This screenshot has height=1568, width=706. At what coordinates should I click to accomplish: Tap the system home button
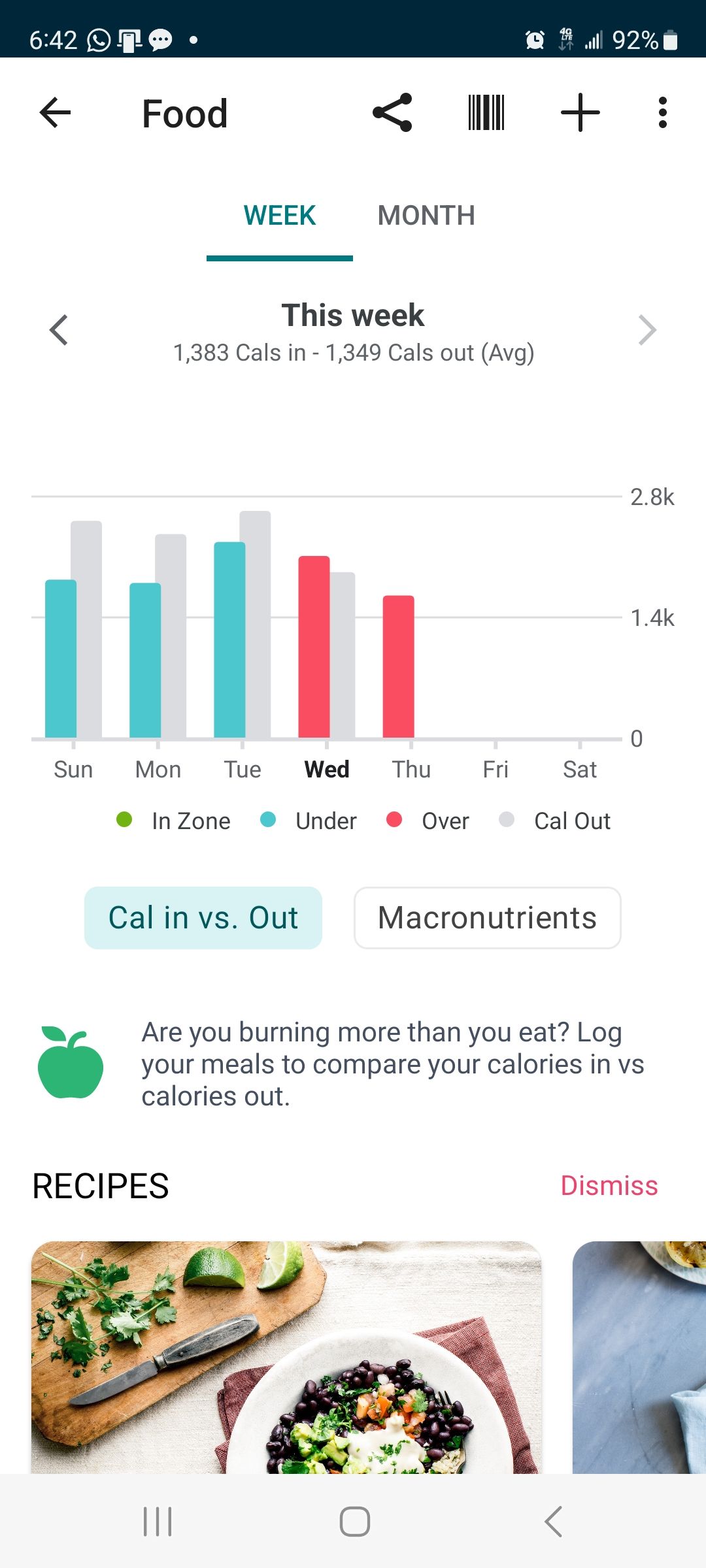coord(354,1522)
